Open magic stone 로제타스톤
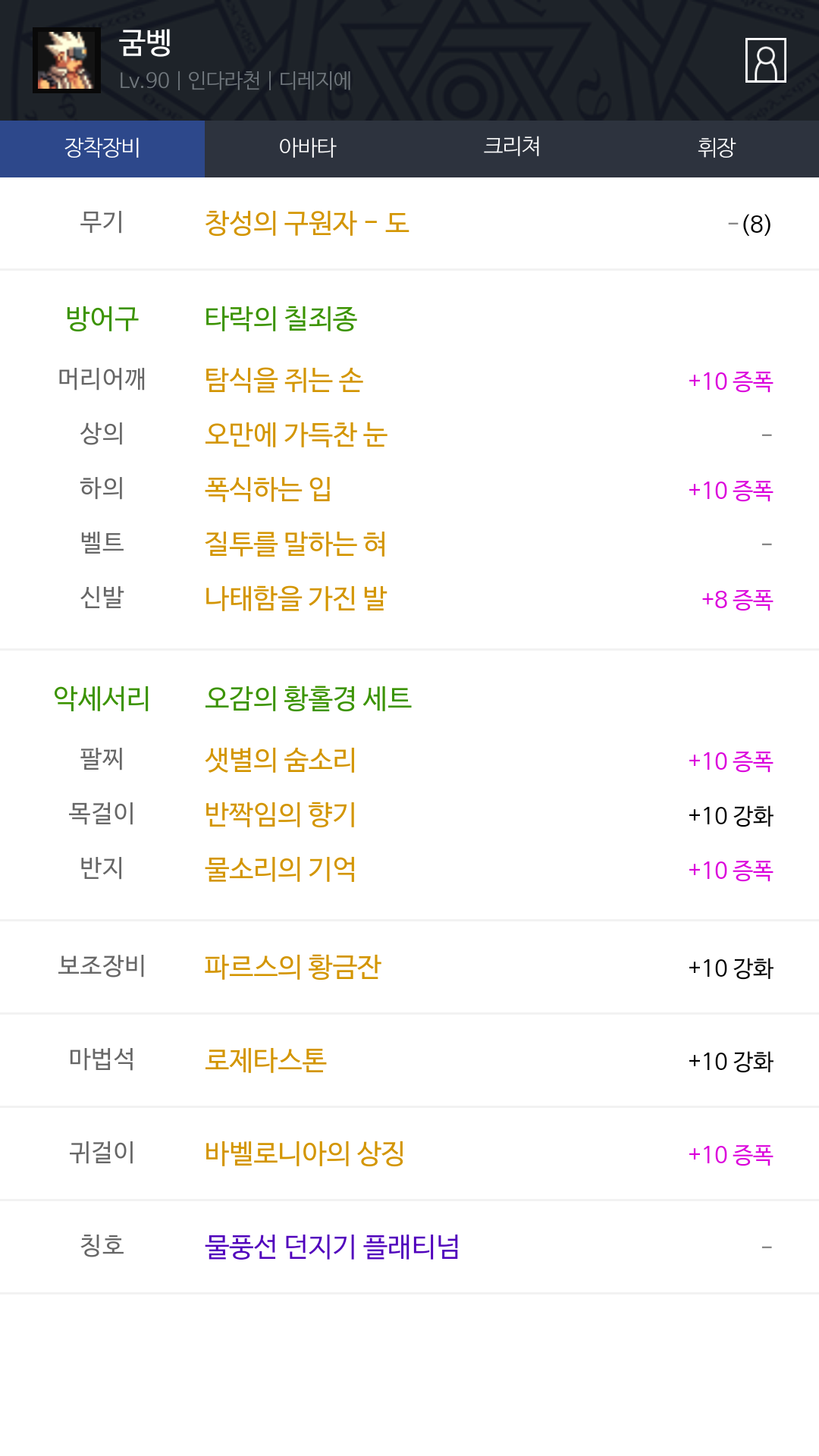This screenshot has width=819, height=1456. tap(266, 1060)
